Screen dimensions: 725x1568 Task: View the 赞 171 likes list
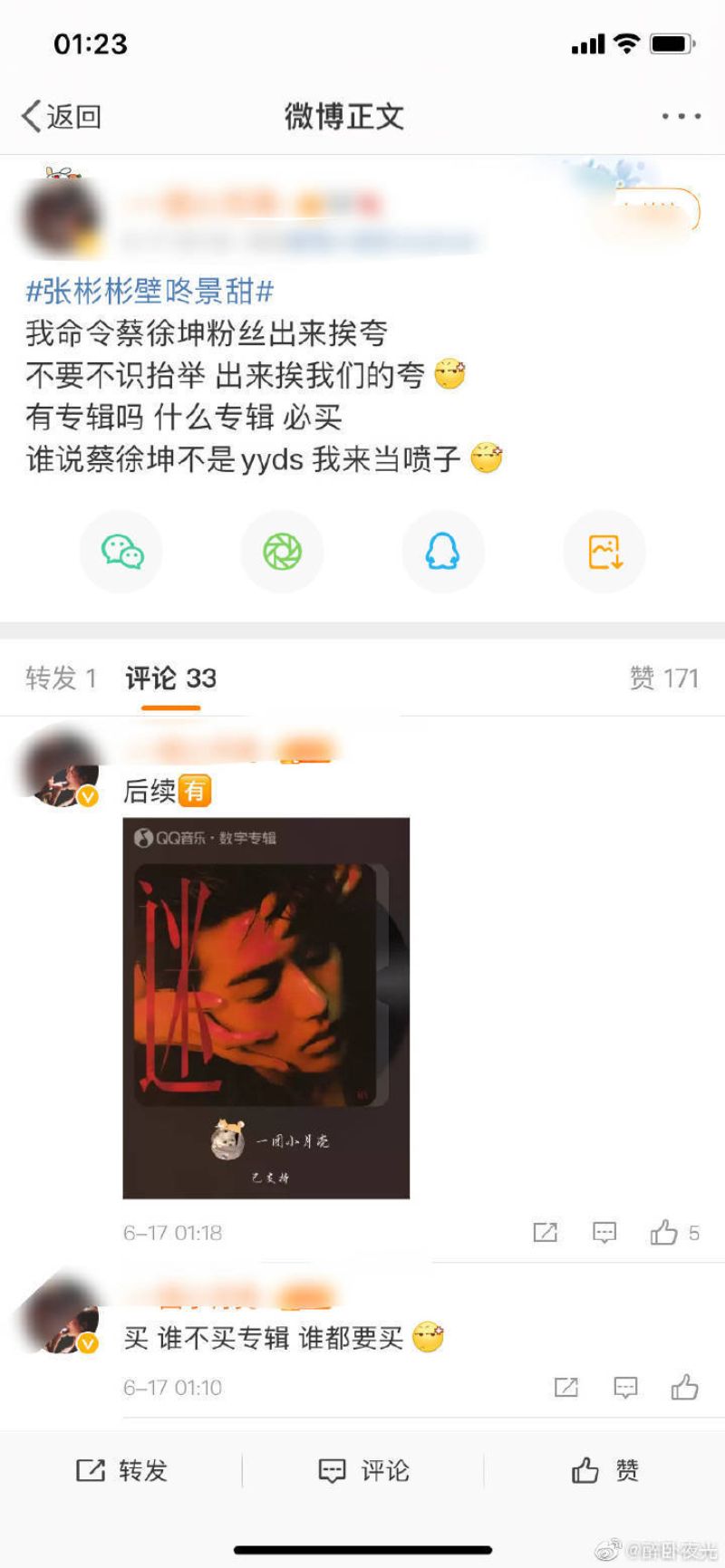pyautogui.click(x=663, y=678)
